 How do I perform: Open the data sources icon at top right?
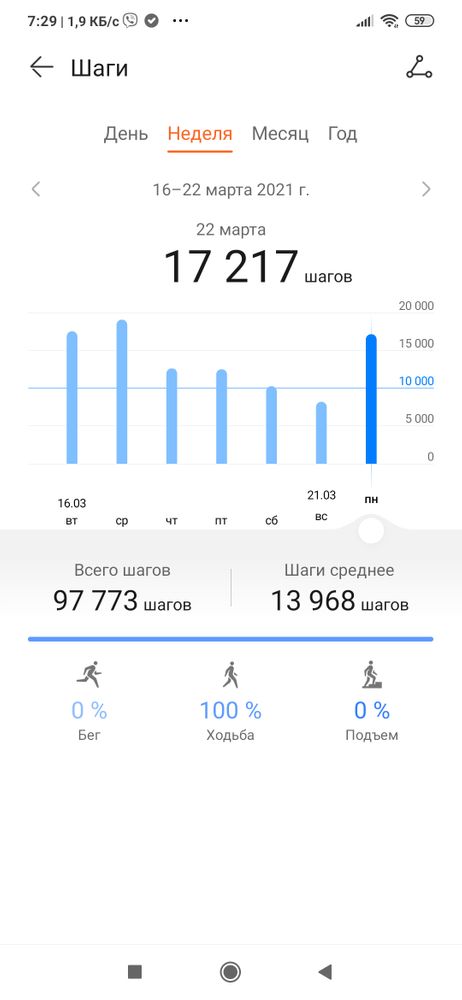pyautogui.click(x=419, y=67)
